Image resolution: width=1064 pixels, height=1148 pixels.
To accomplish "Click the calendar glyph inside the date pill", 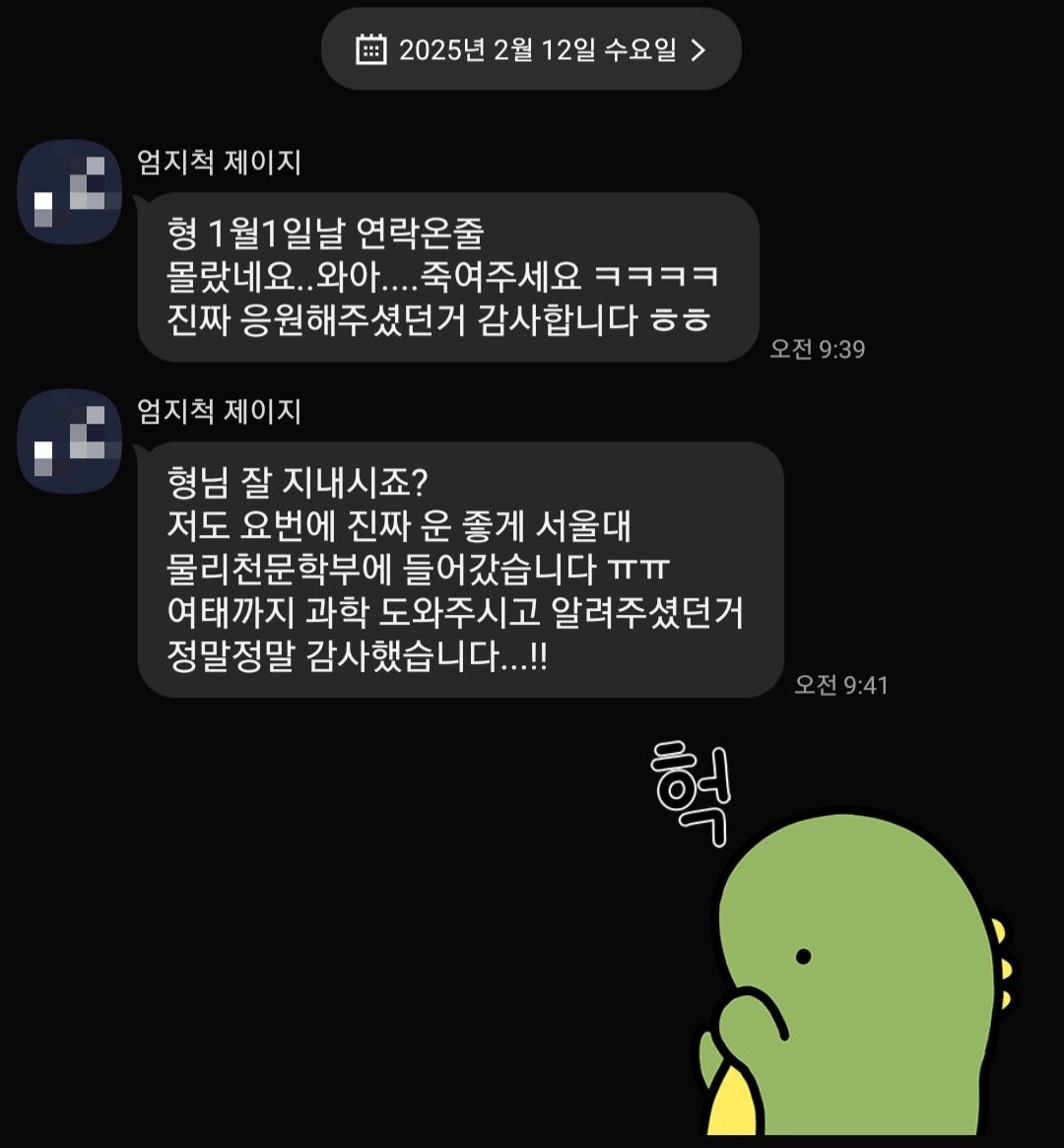I will coord(372,48).
